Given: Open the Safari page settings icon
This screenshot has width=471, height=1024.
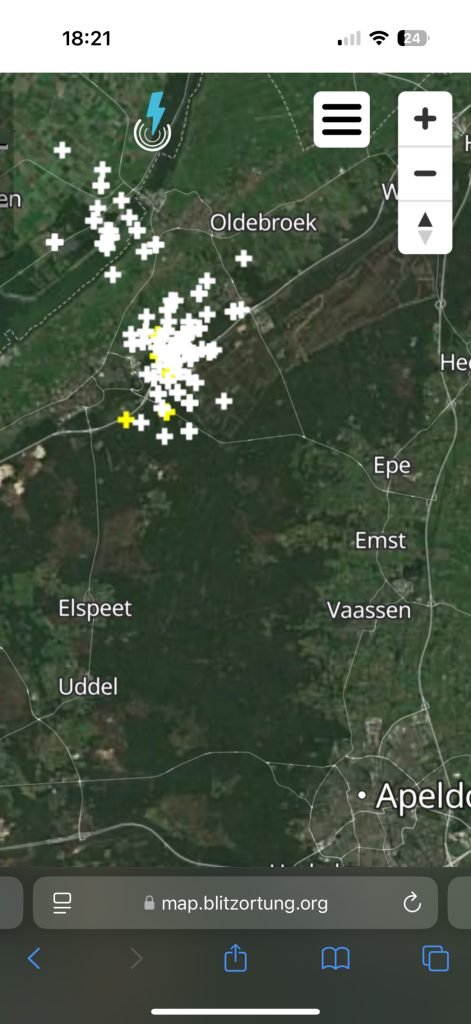Looking at the screenshot, I should (x=62, y=903).
